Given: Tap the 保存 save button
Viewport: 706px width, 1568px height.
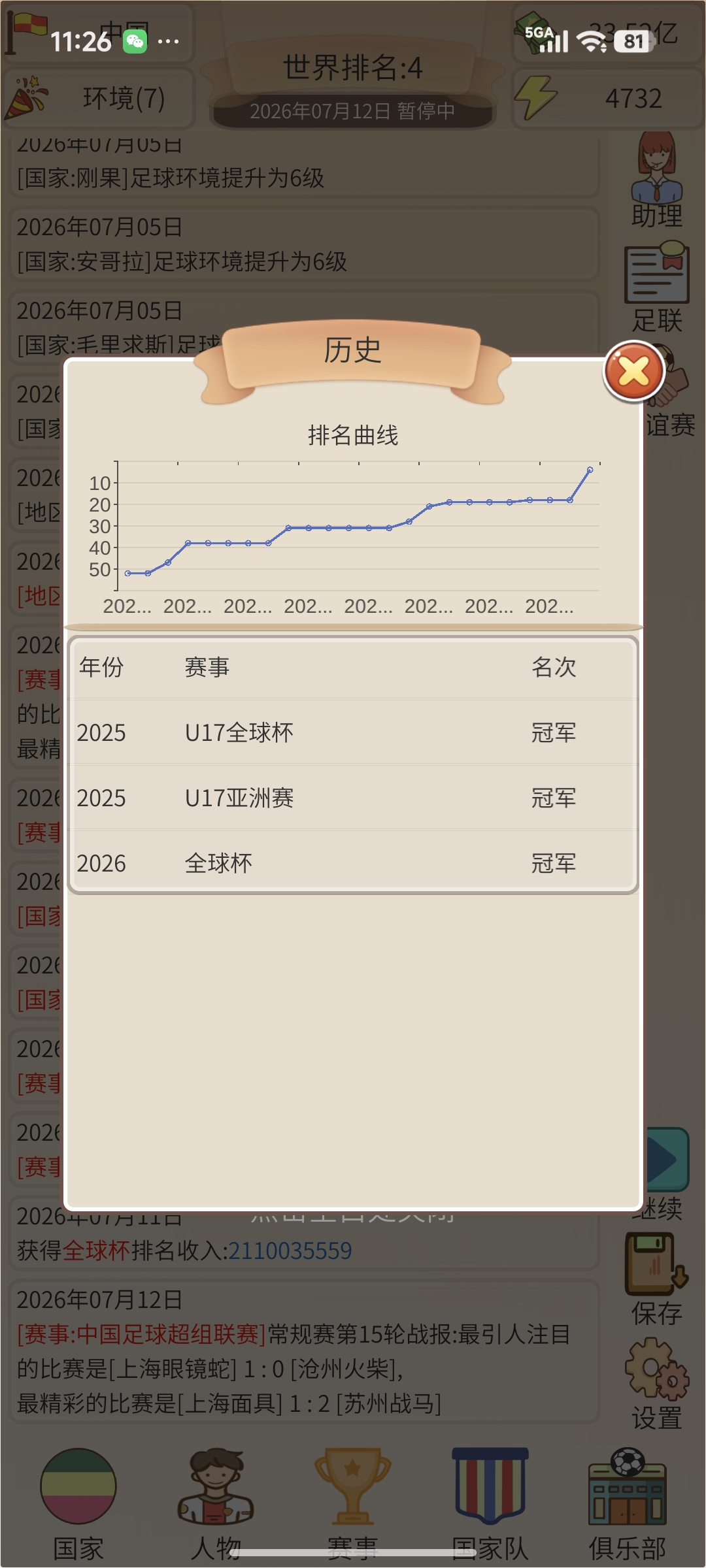Looking at the screenshot, I should click(x=657, y=1280).
